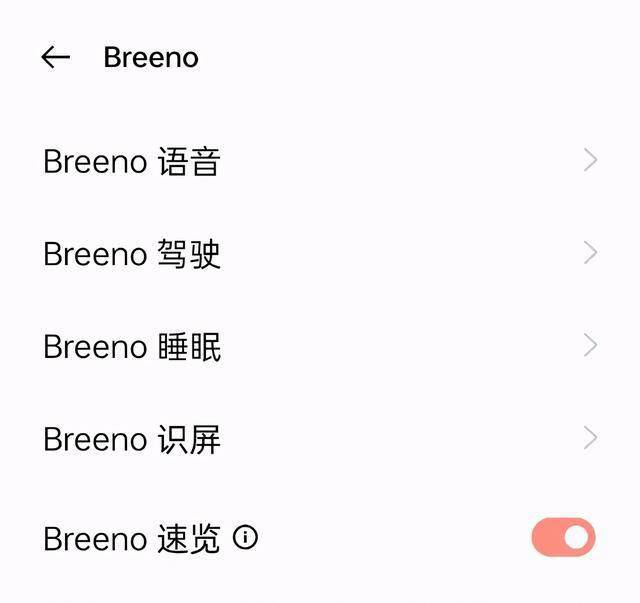The width and height of the screenshot is (640, 603).
Task: Turn off the Breeno 速览 switch
Action: (563, 538)
